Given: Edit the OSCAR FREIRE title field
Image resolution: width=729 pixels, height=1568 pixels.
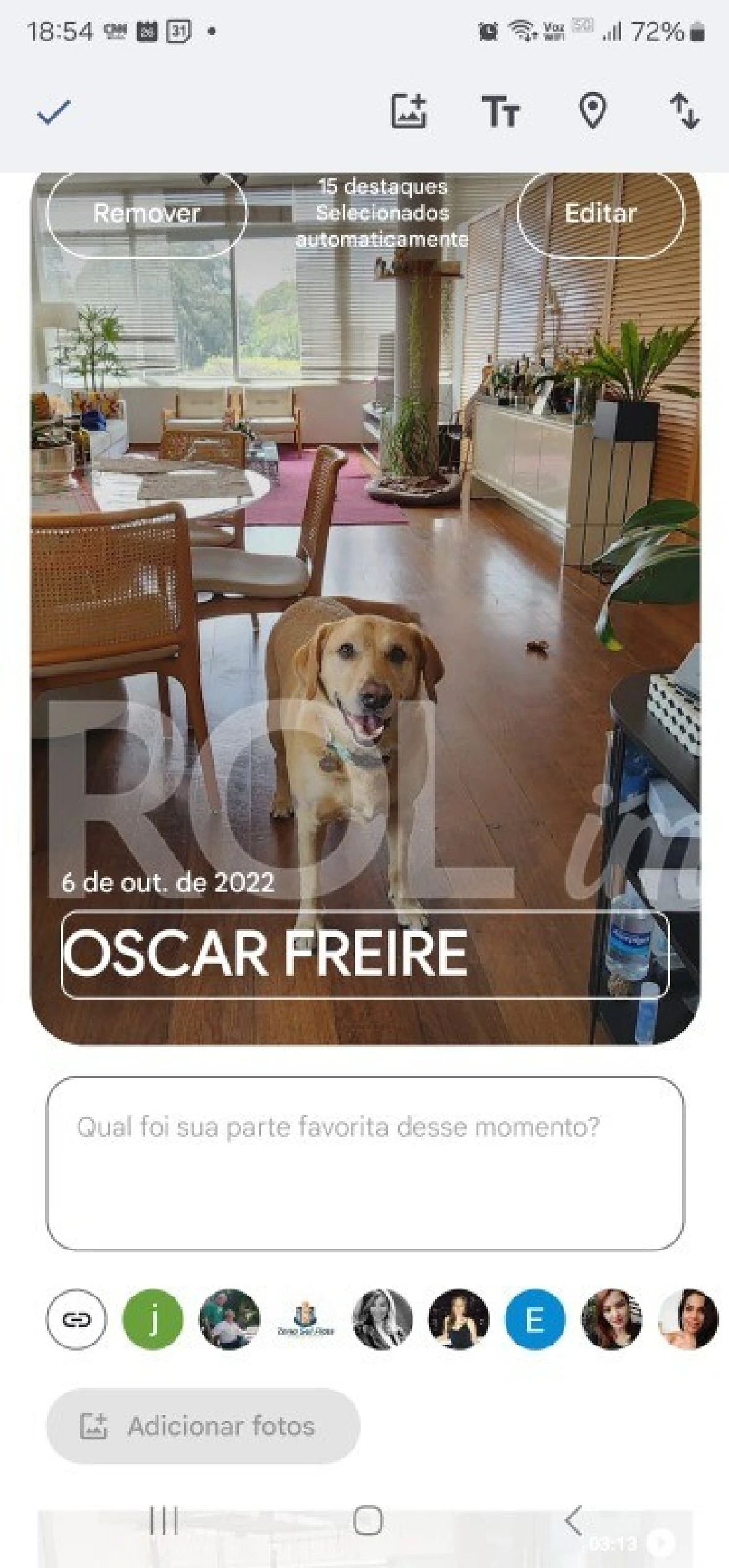Looking at the screenshot, I should [x=365, y=954].
